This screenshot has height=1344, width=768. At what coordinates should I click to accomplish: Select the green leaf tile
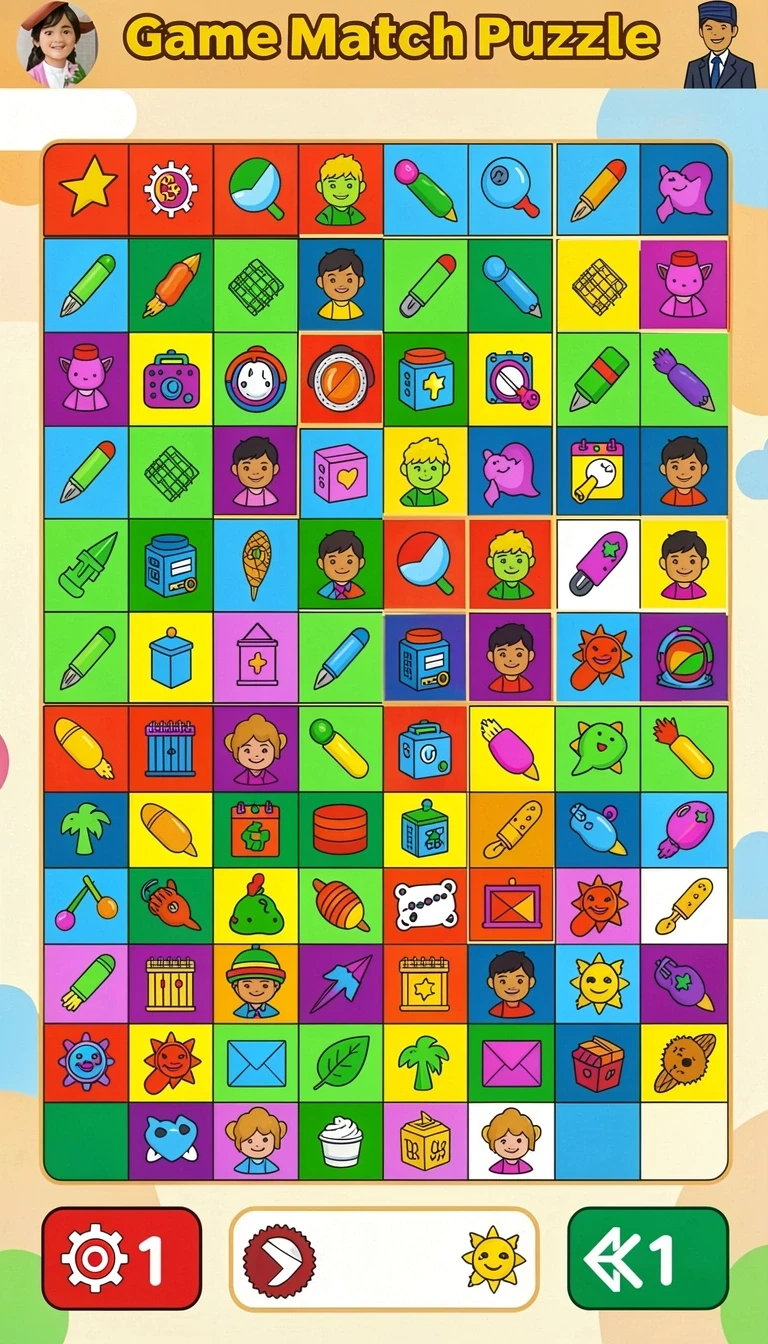click(341, 1062)
